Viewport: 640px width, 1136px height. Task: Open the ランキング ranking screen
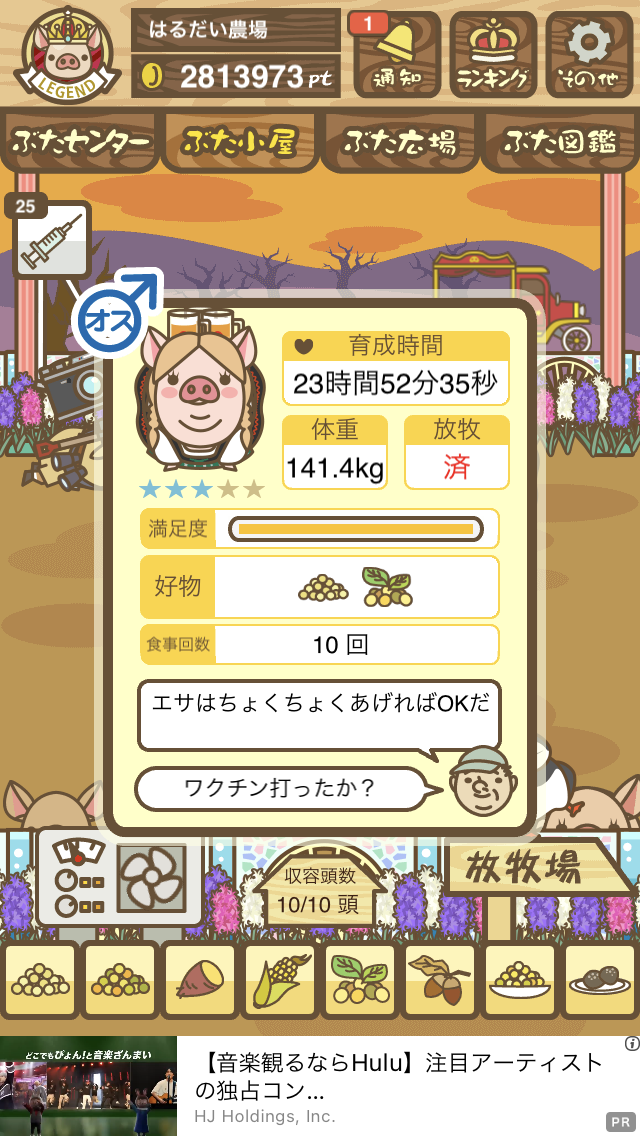pos(493,54)
